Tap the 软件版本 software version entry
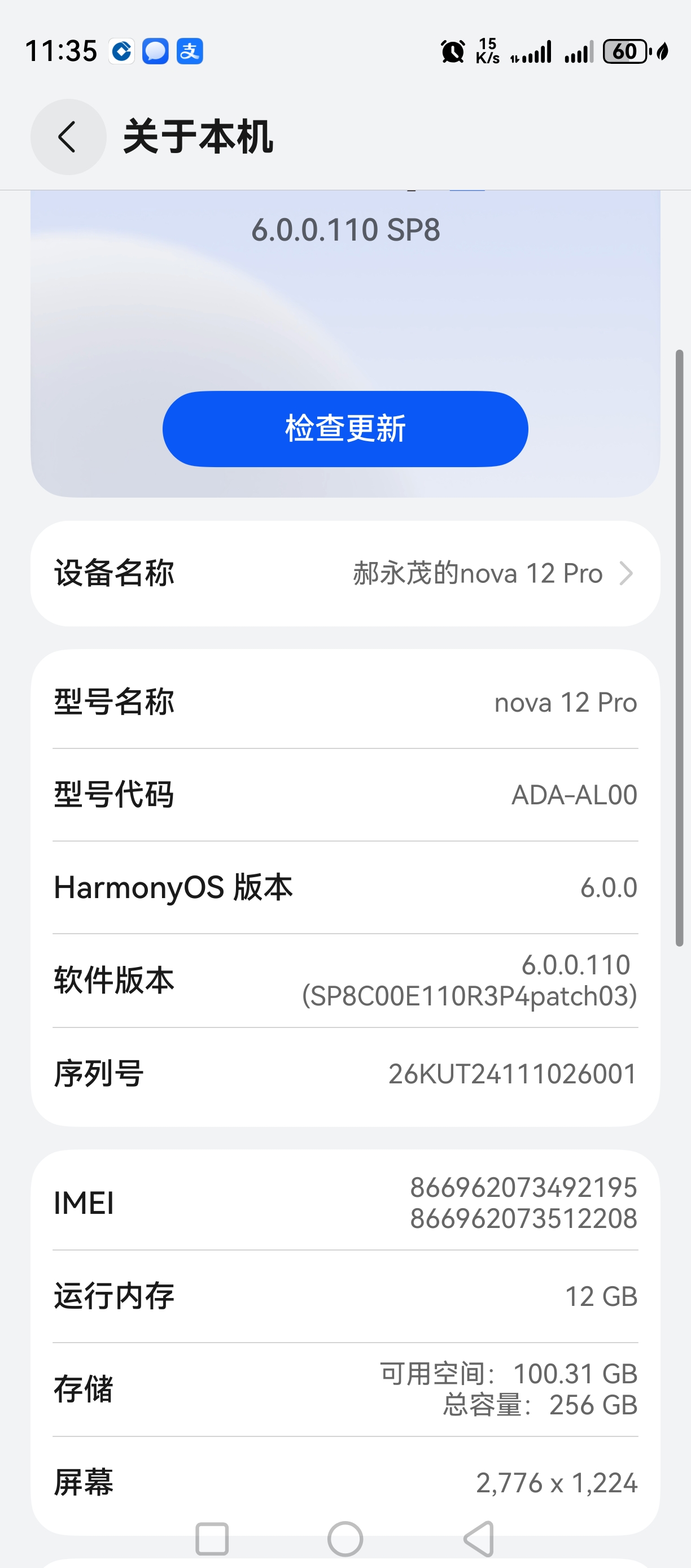 coord(344,980)
